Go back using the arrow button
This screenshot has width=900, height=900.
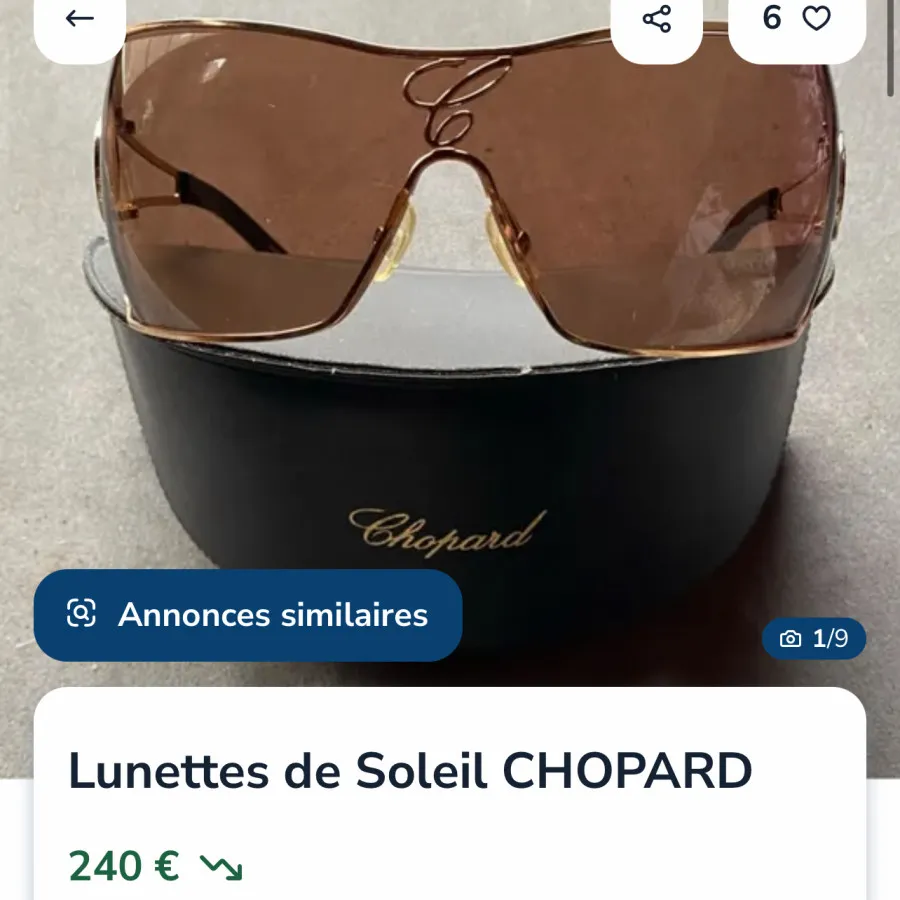pyautogui.click(x=79, y=19)
